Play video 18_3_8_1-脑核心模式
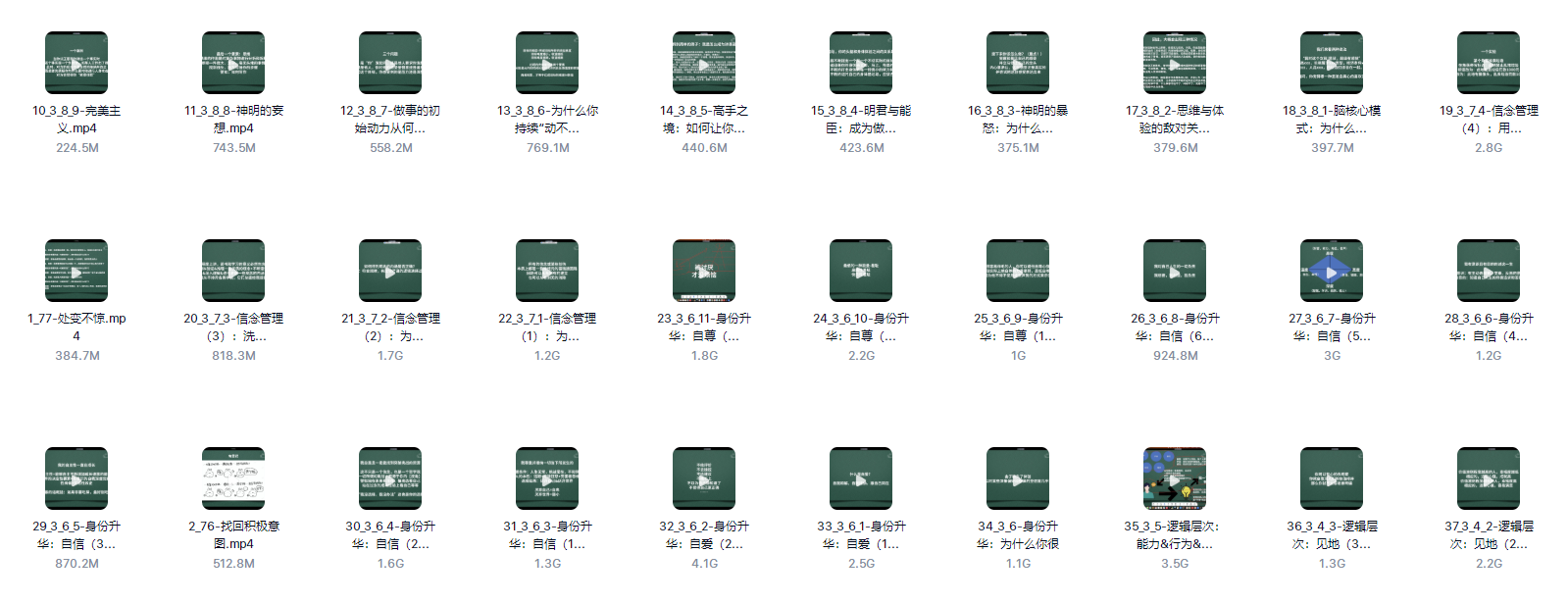 (1332, 64)
